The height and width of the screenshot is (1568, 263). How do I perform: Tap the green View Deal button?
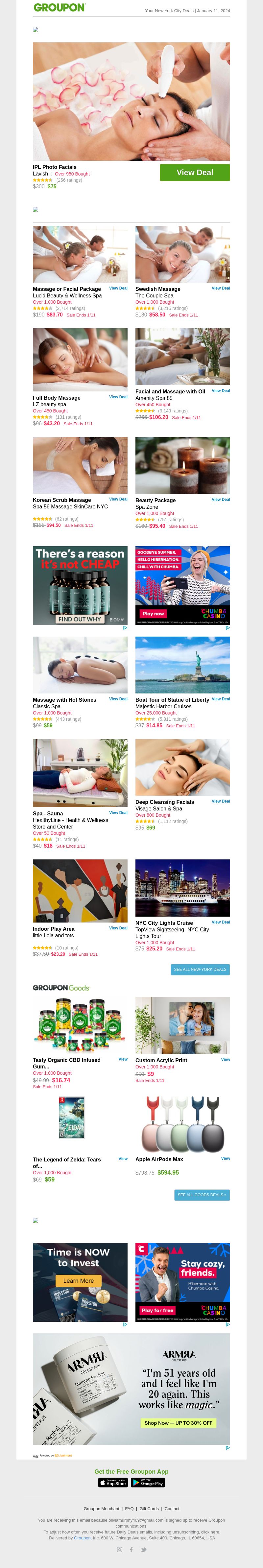coord(195,172)
